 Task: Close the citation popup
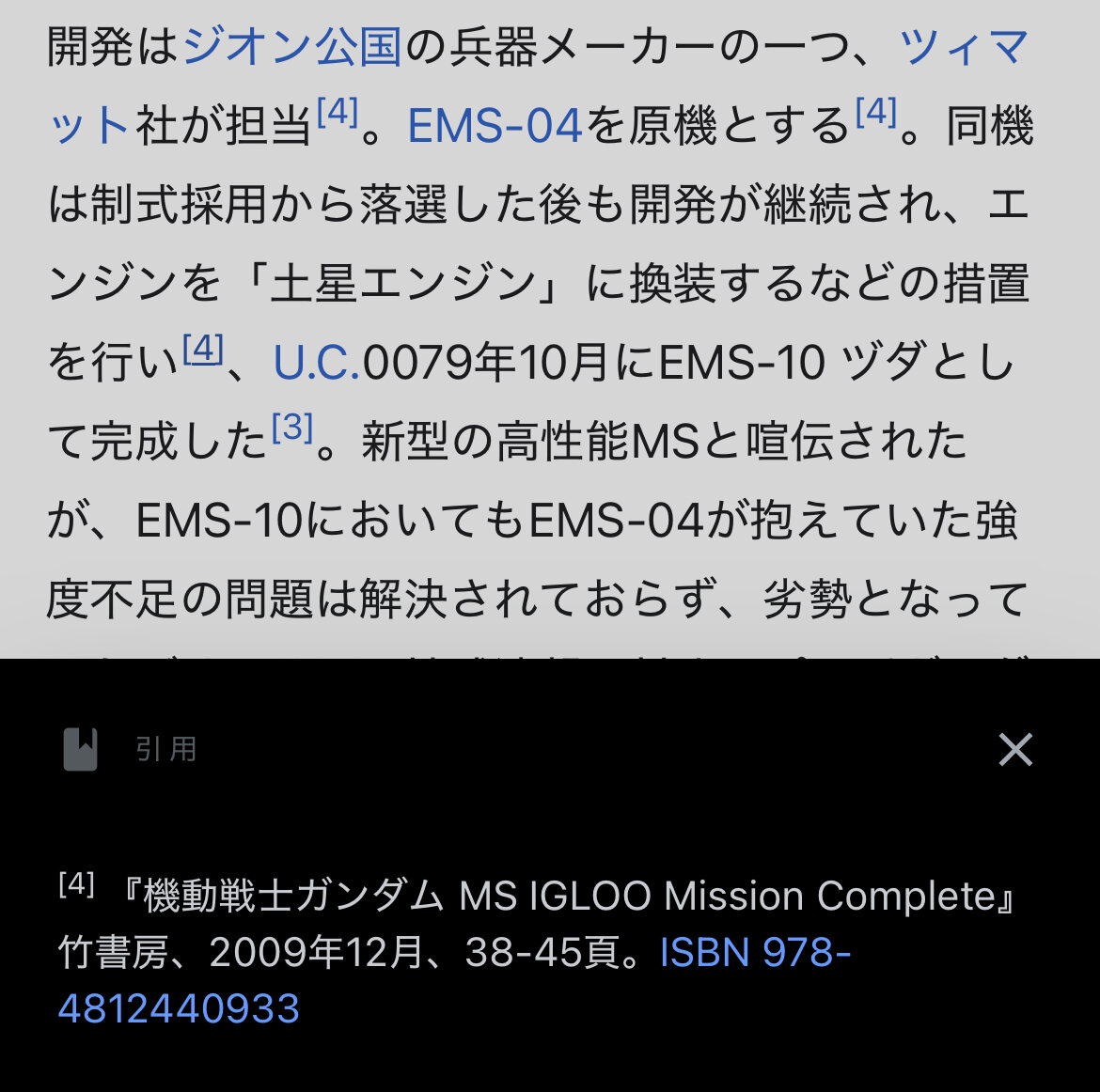click(1015, 750)
